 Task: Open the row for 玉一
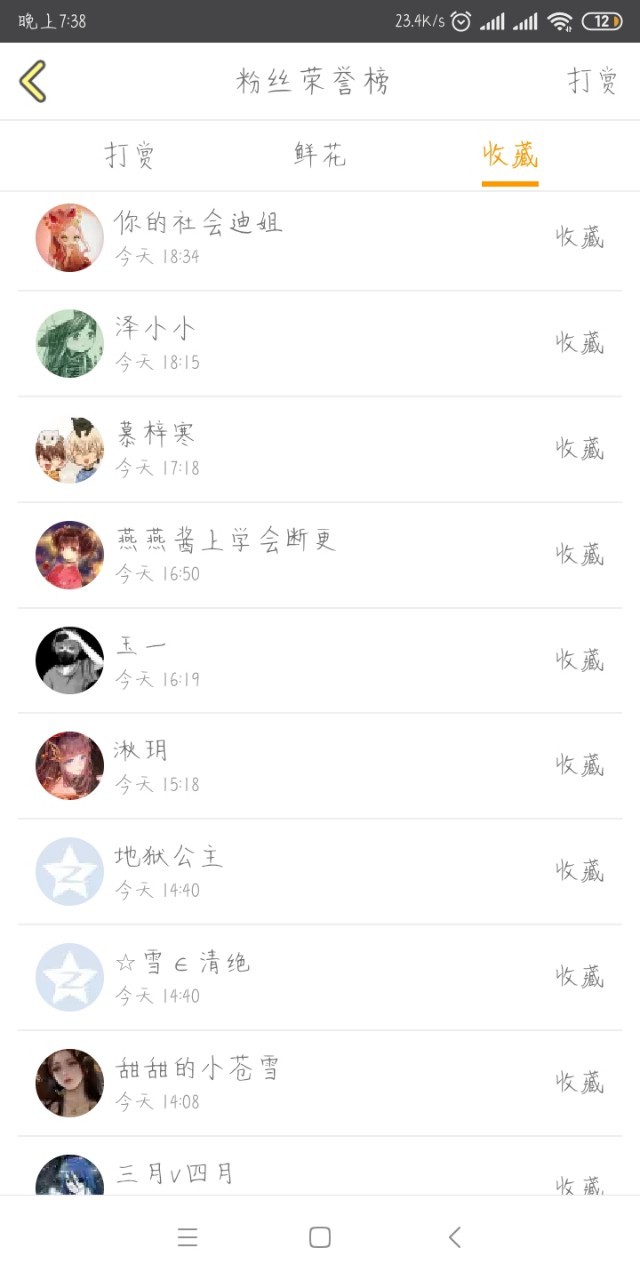(320, 661)
